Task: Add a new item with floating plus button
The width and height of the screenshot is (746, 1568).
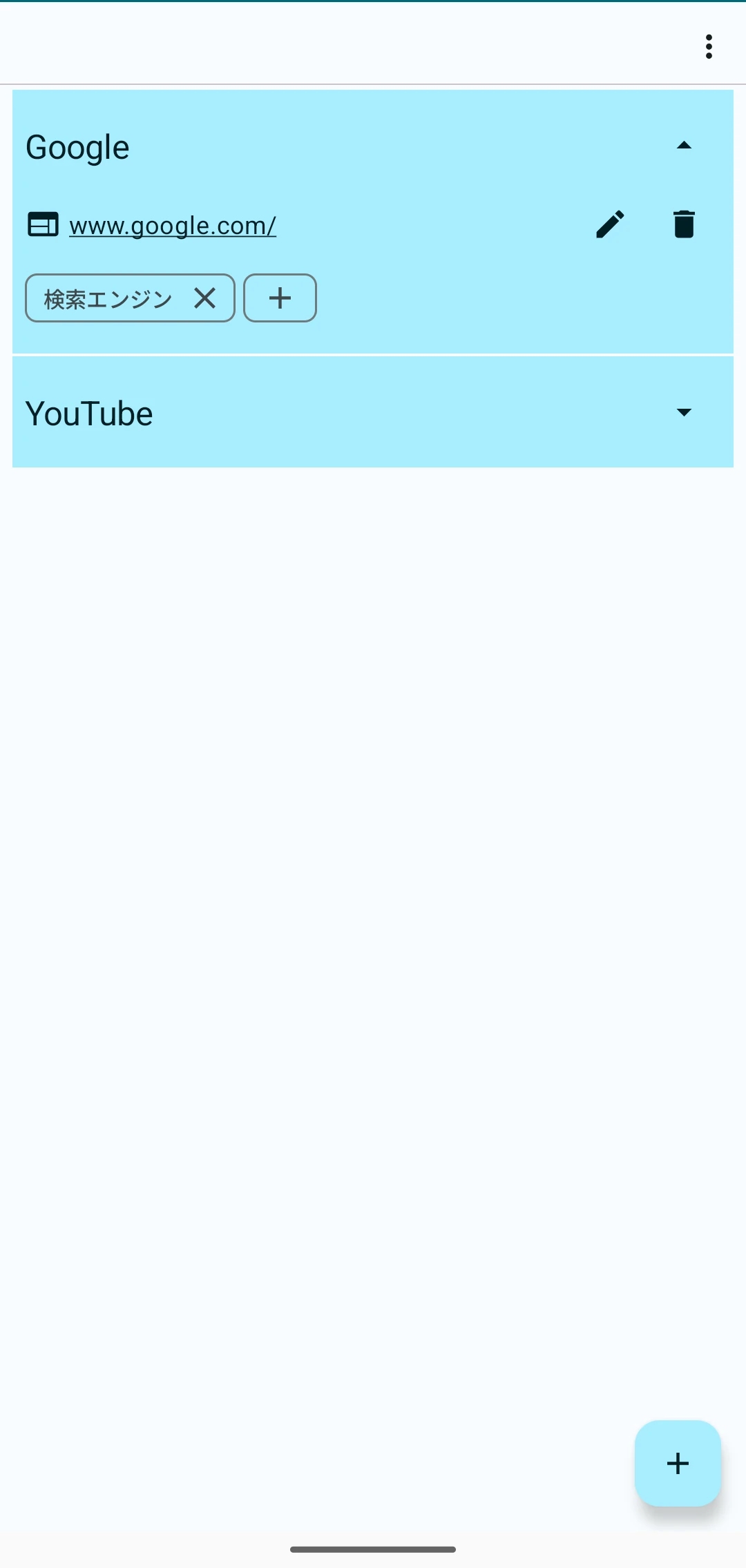Action: (678, 1463)
